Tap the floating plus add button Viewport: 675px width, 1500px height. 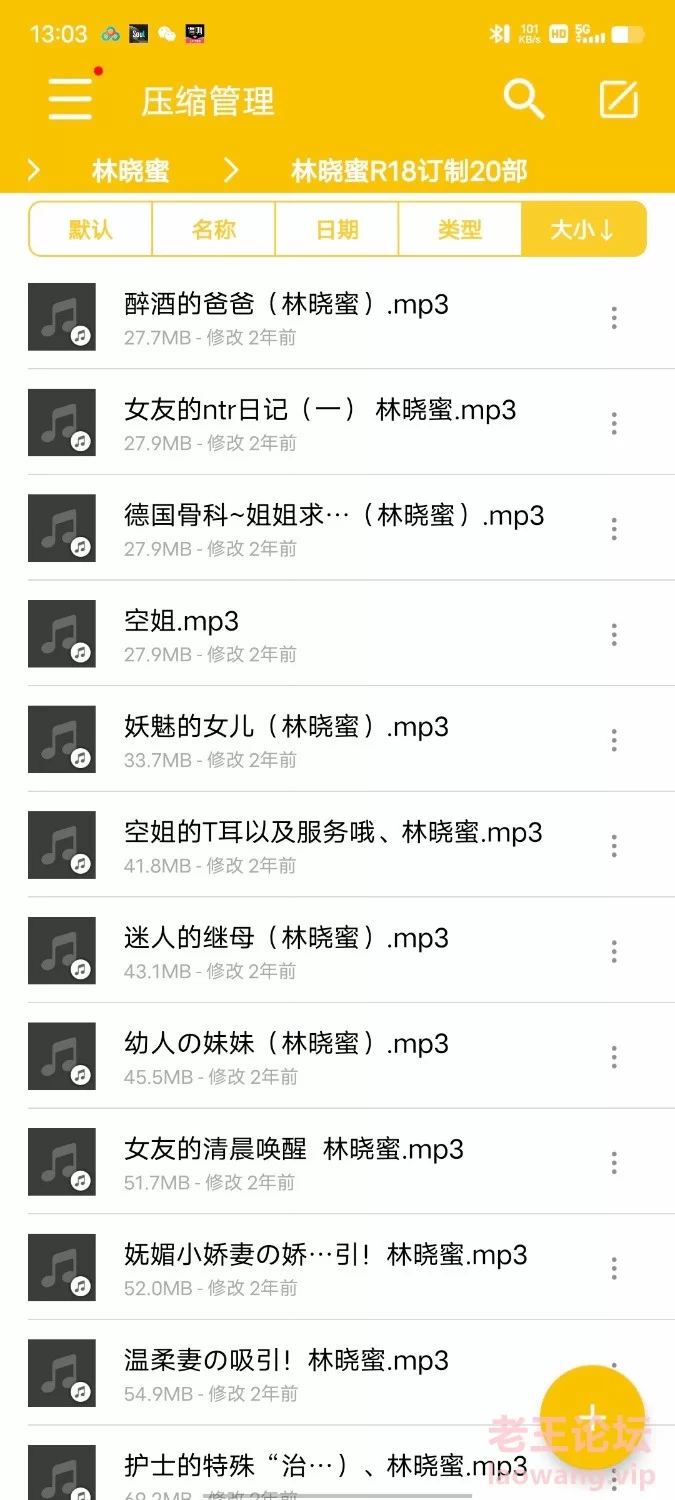click(x=592, y=1417)
